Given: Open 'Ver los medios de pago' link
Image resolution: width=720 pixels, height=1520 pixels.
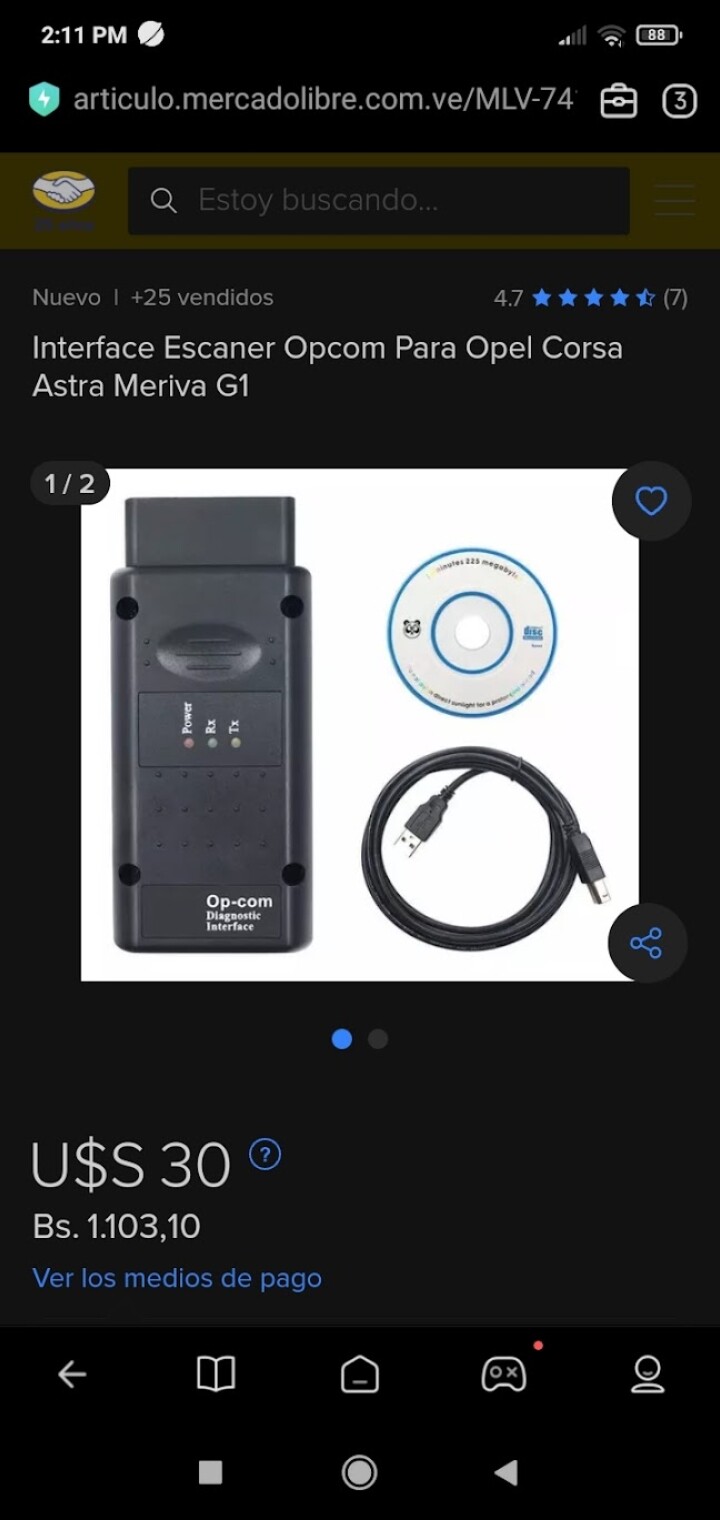Looking at the screenshot, I should coord(177,1278).
